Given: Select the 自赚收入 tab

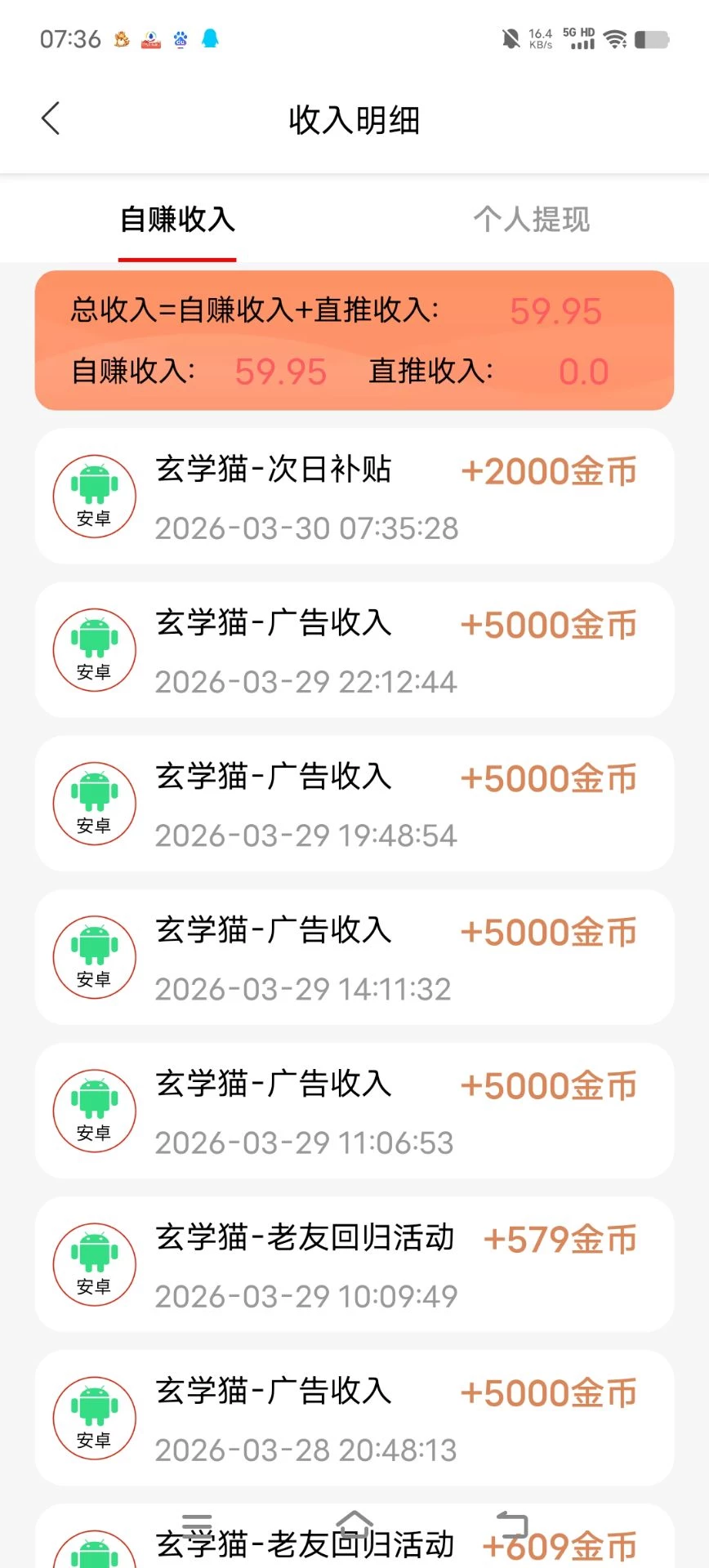Looking at the screenshot, I should pos(177,219).
